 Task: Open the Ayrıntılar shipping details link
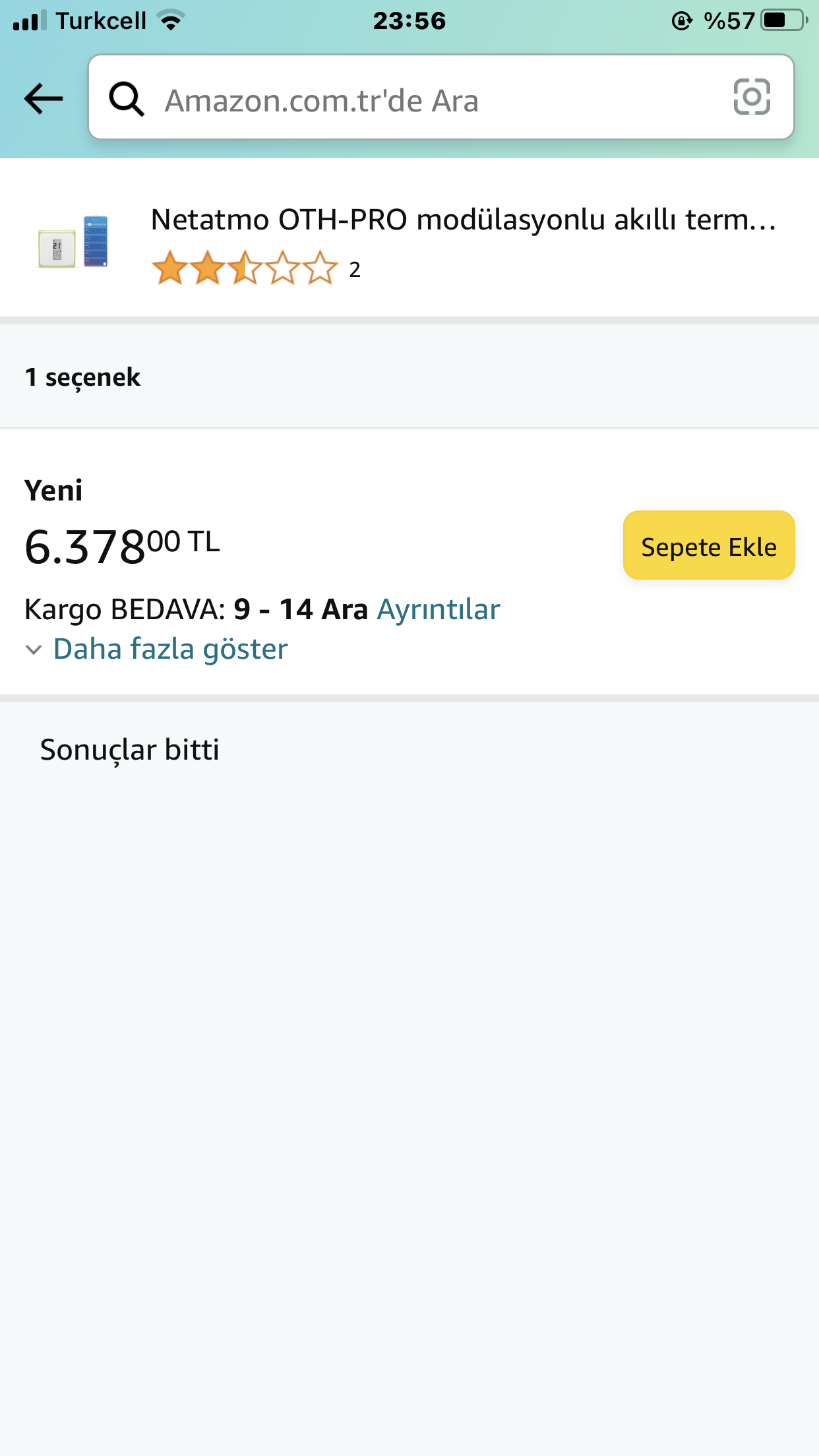[x=439, y=610]
